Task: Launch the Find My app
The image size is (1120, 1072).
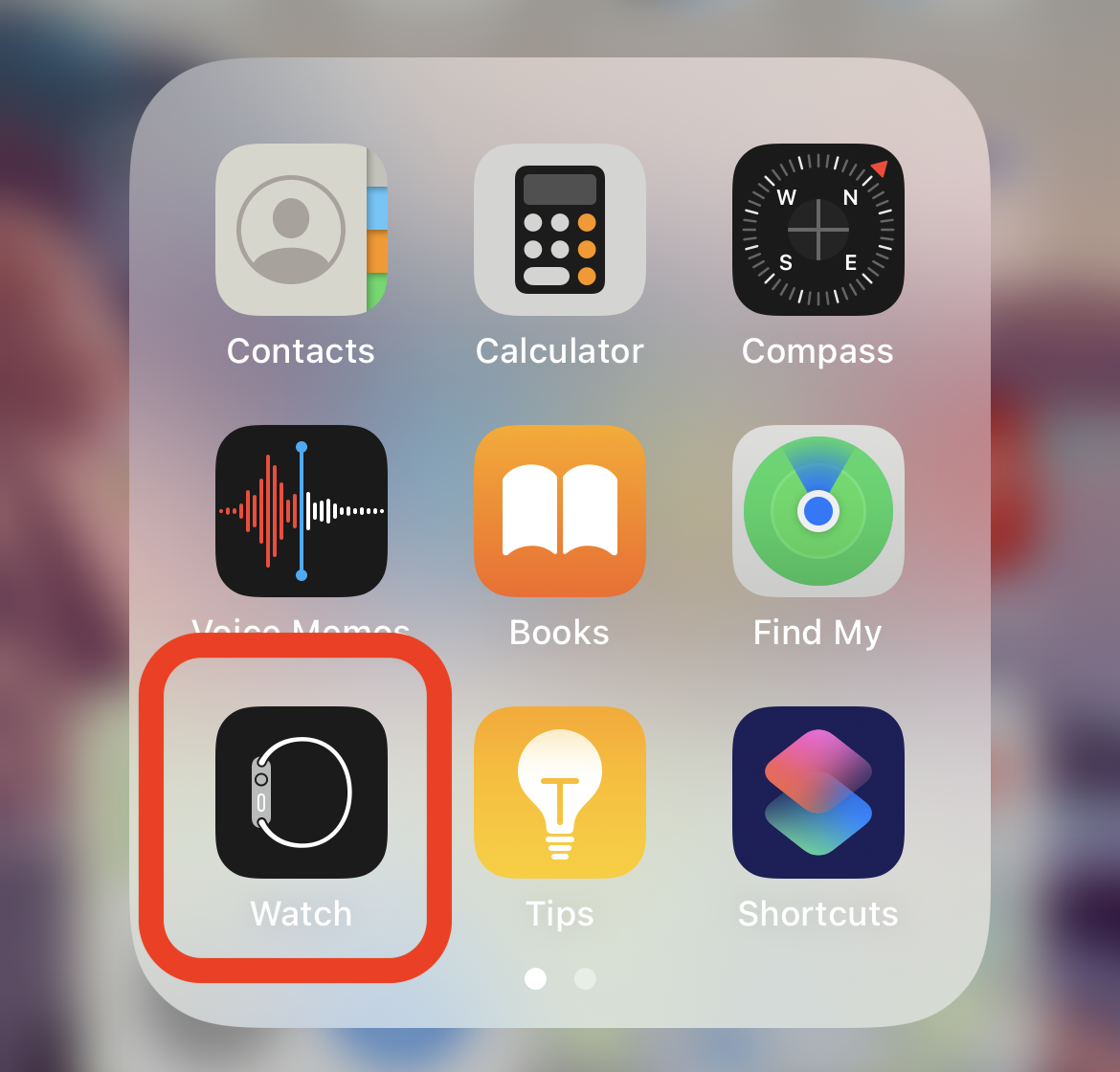Action: click(x=818, y=511)
